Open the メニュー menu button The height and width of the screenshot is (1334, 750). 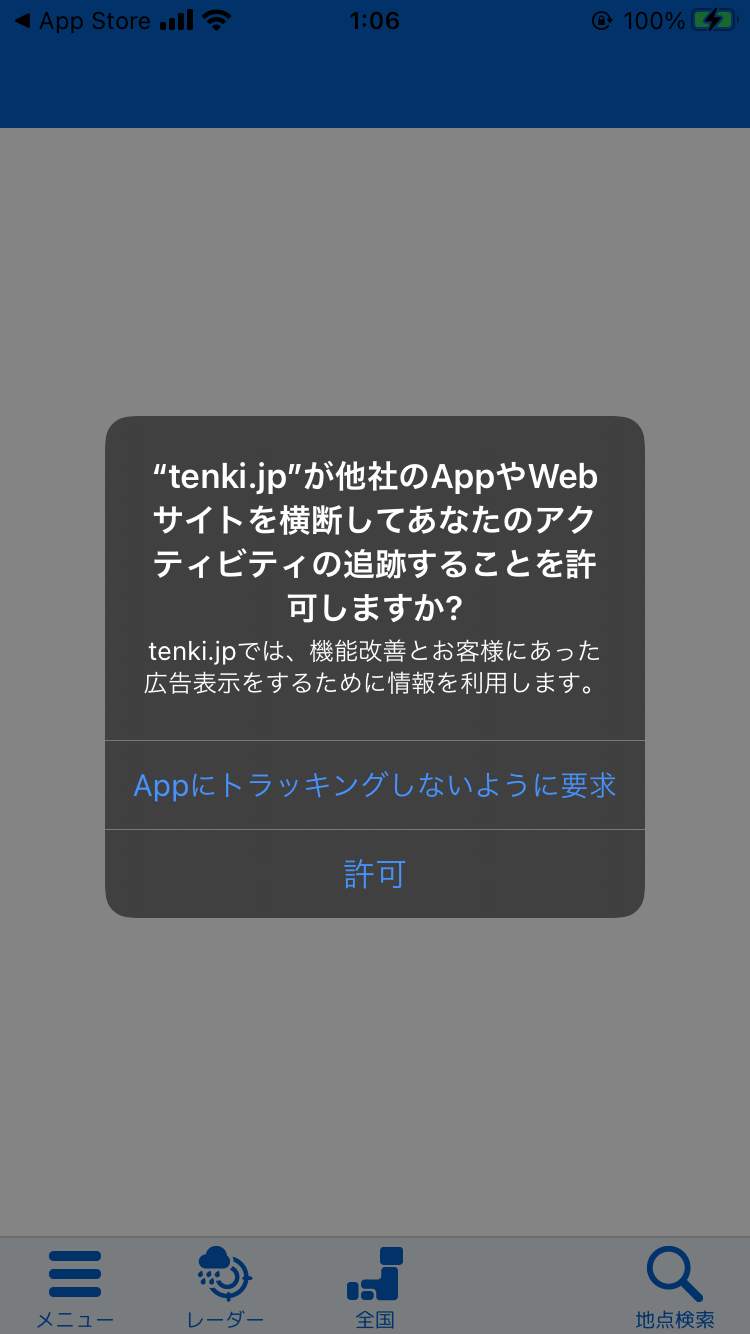click(75, 1286)
